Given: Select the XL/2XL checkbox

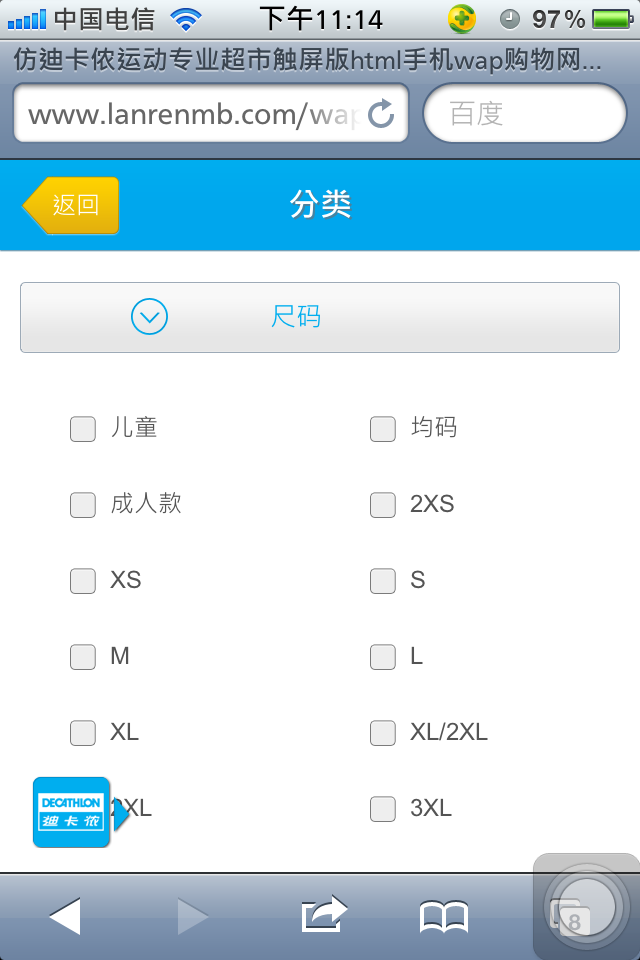Looking at the screenshot, I should 383,733.
